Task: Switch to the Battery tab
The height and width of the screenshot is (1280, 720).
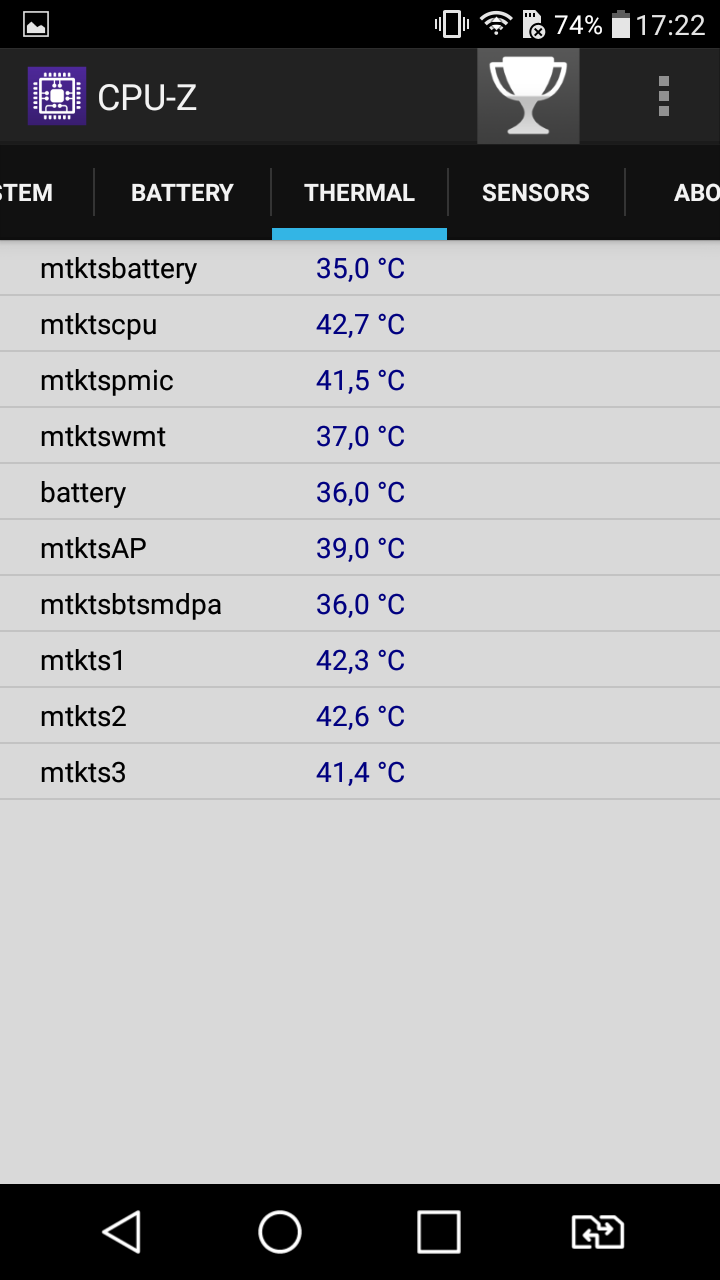Action: pyautogui.click(x=182, y=192)
